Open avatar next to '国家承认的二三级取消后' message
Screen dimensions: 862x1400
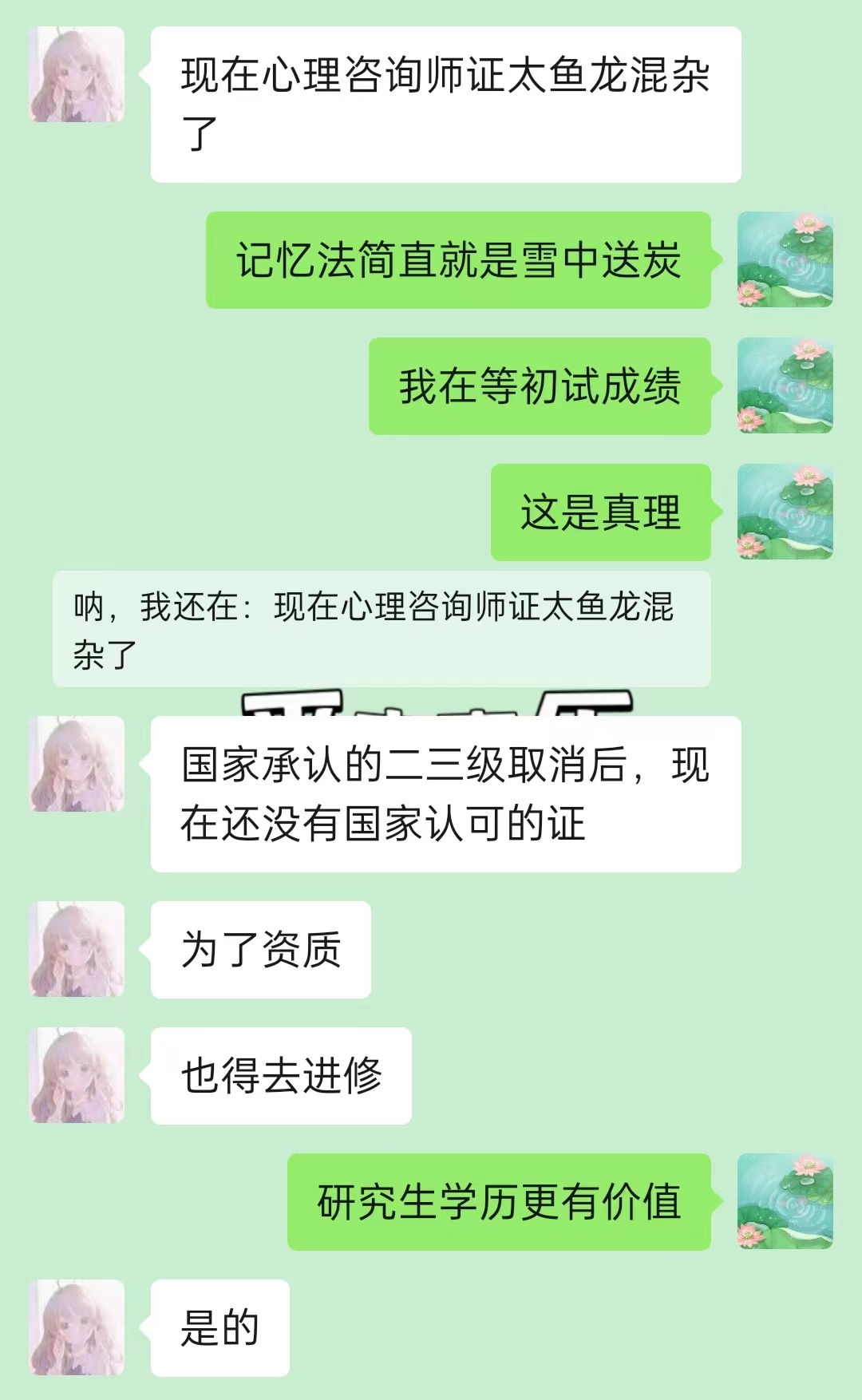tap(77, 764)
